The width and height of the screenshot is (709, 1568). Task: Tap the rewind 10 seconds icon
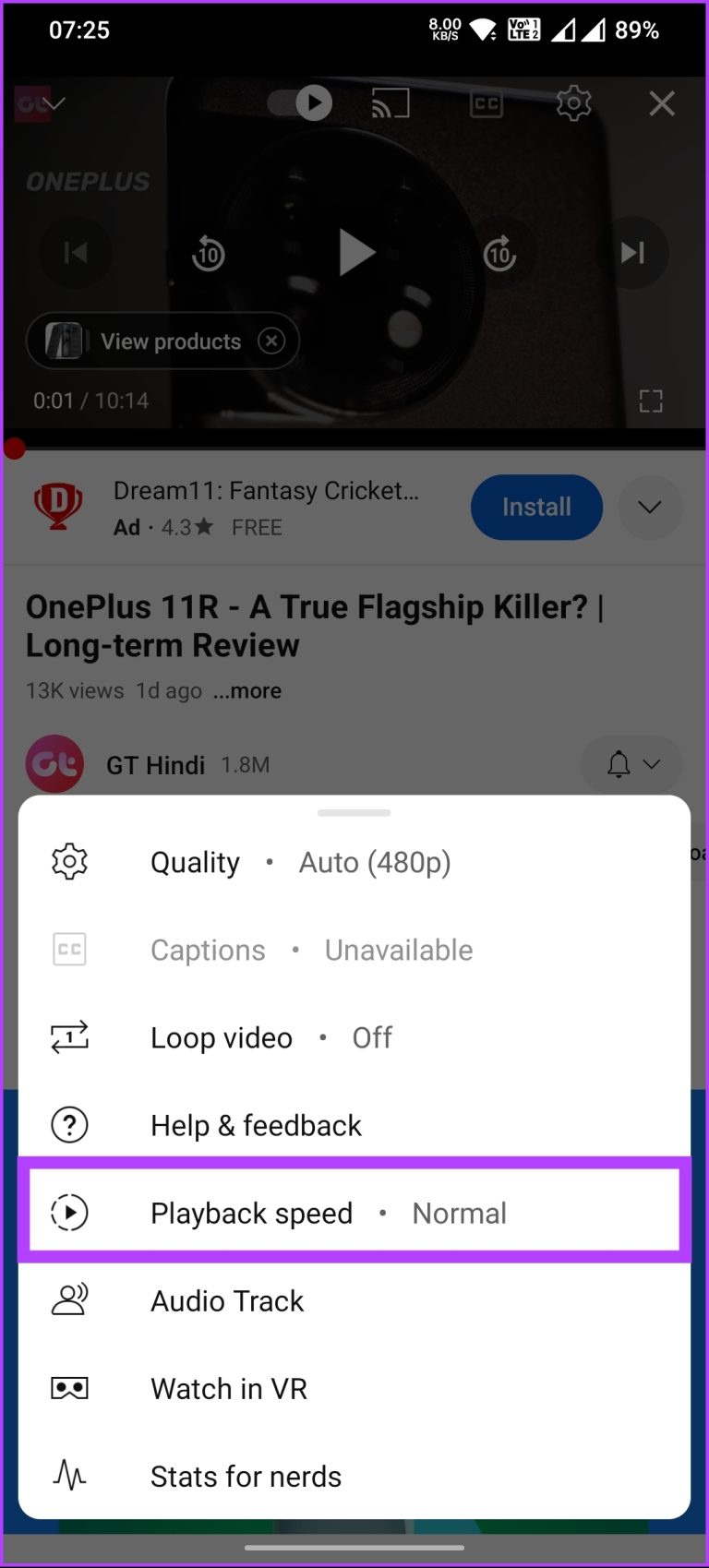[x=209, y=253]
